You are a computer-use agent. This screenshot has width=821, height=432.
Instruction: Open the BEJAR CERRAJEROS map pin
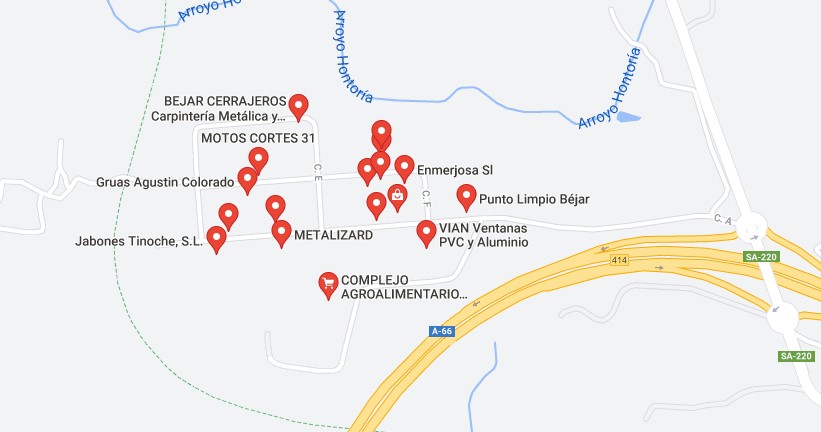298,105
